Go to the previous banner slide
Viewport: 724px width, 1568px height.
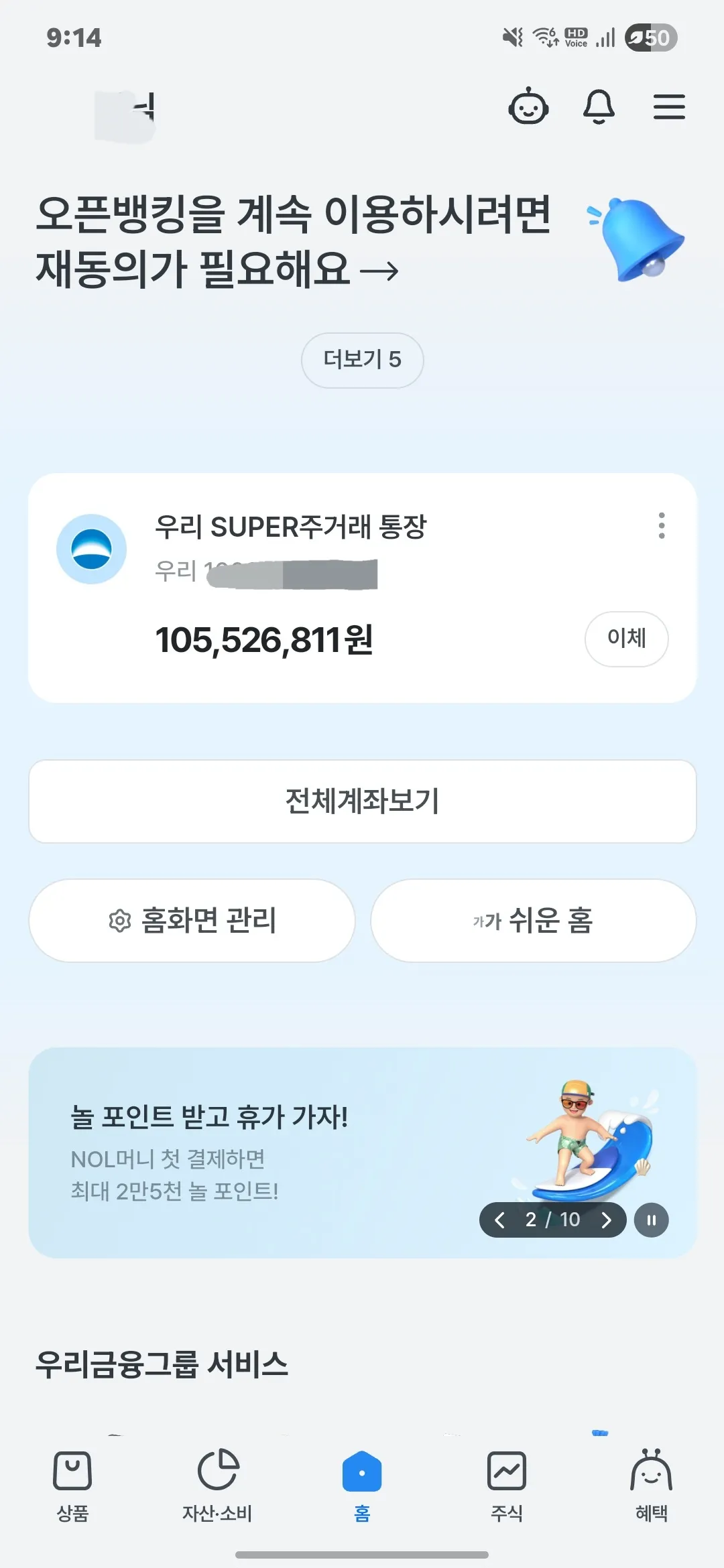pos(500,1220)
